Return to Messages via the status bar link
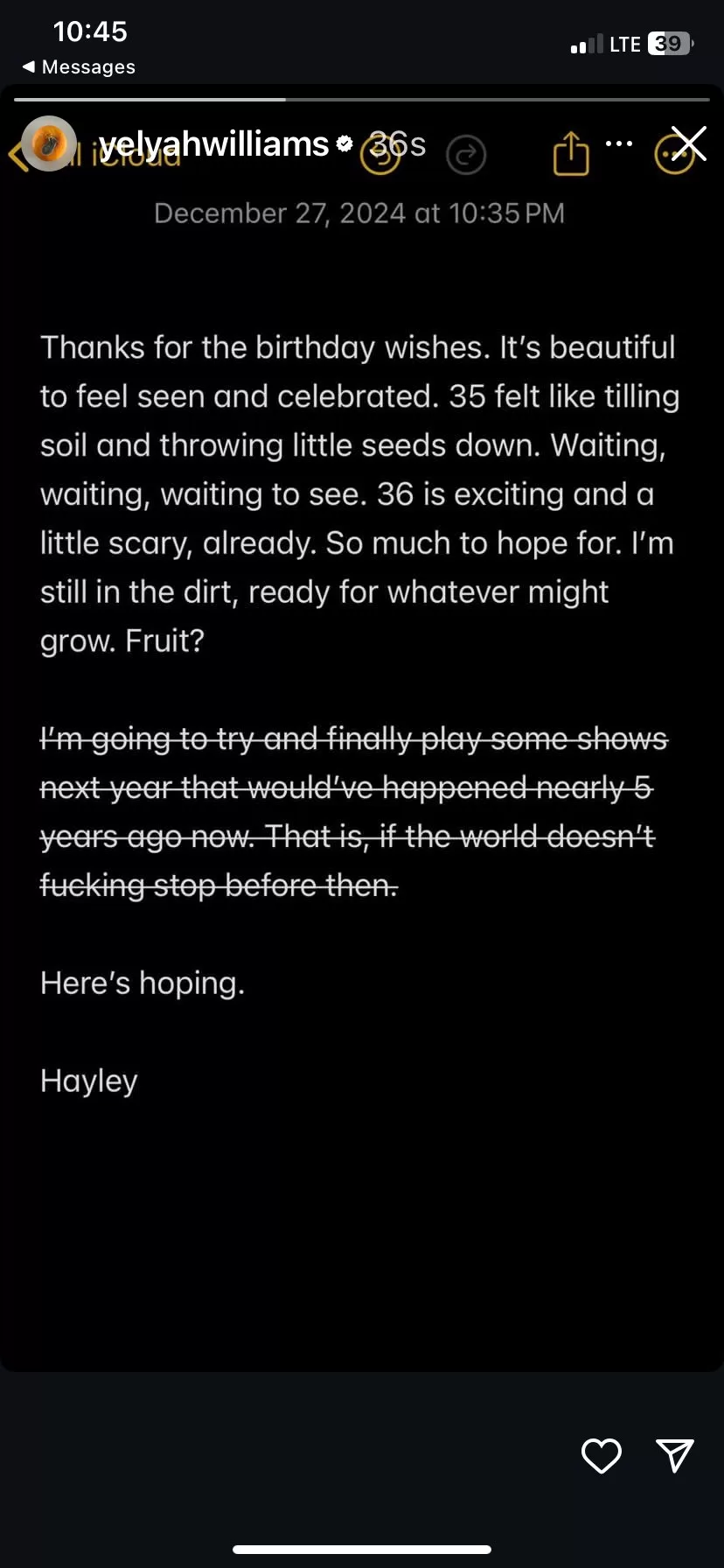 [x=77, y=66]
